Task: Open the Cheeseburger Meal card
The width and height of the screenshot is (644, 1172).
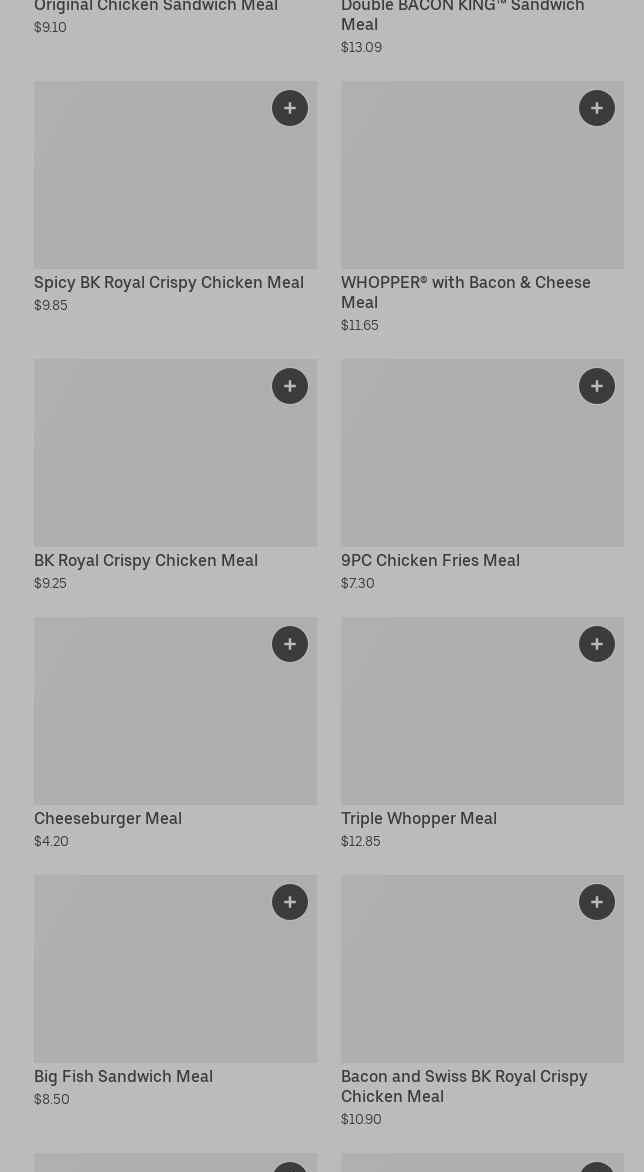Action: [160, 725]
